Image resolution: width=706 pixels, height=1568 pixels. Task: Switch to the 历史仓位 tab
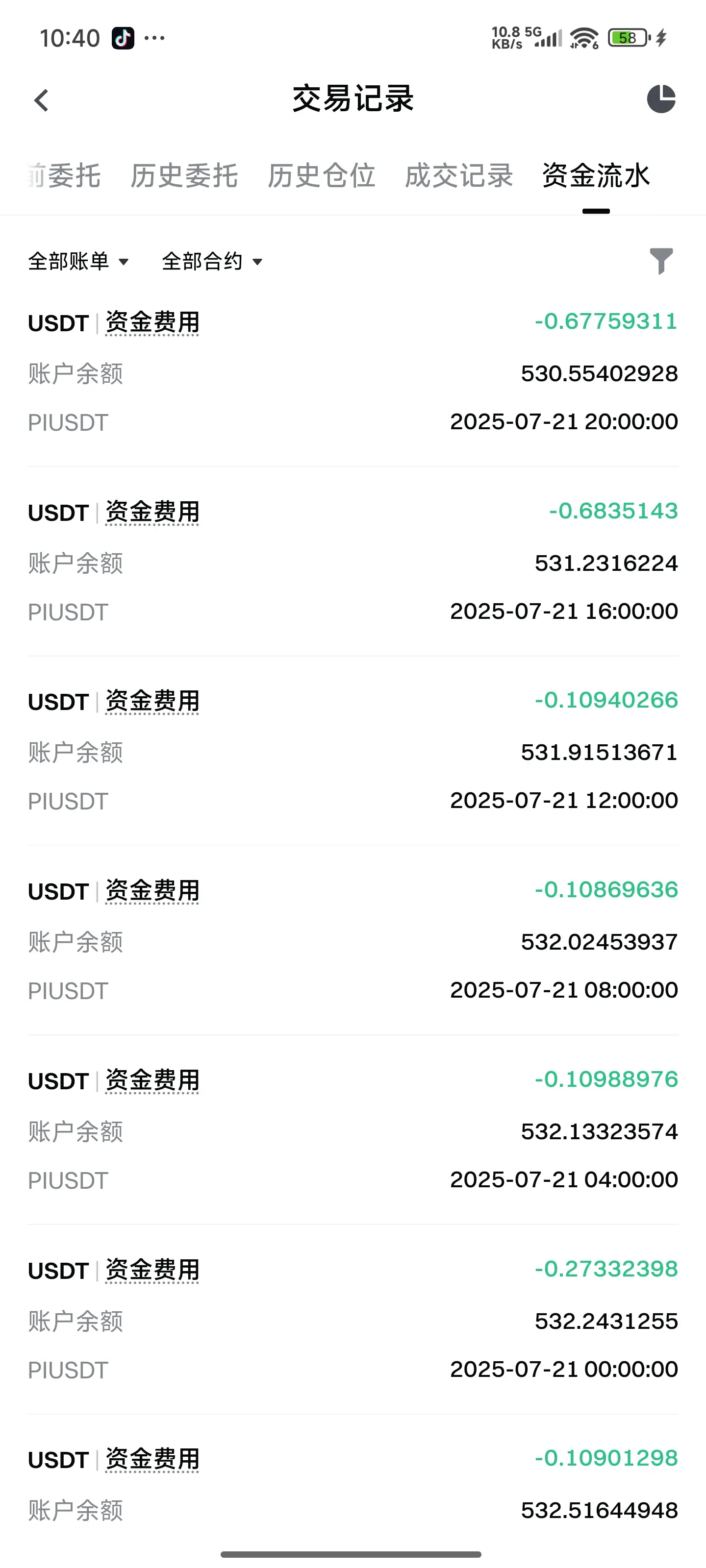(321, 176)
